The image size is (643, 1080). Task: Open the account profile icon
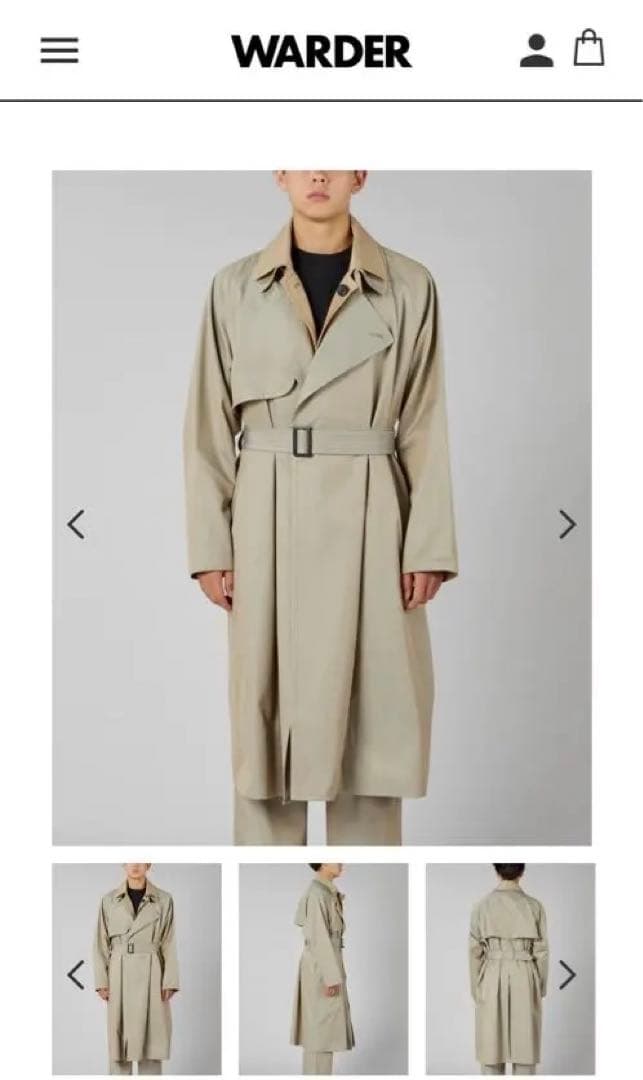(536, 50)
